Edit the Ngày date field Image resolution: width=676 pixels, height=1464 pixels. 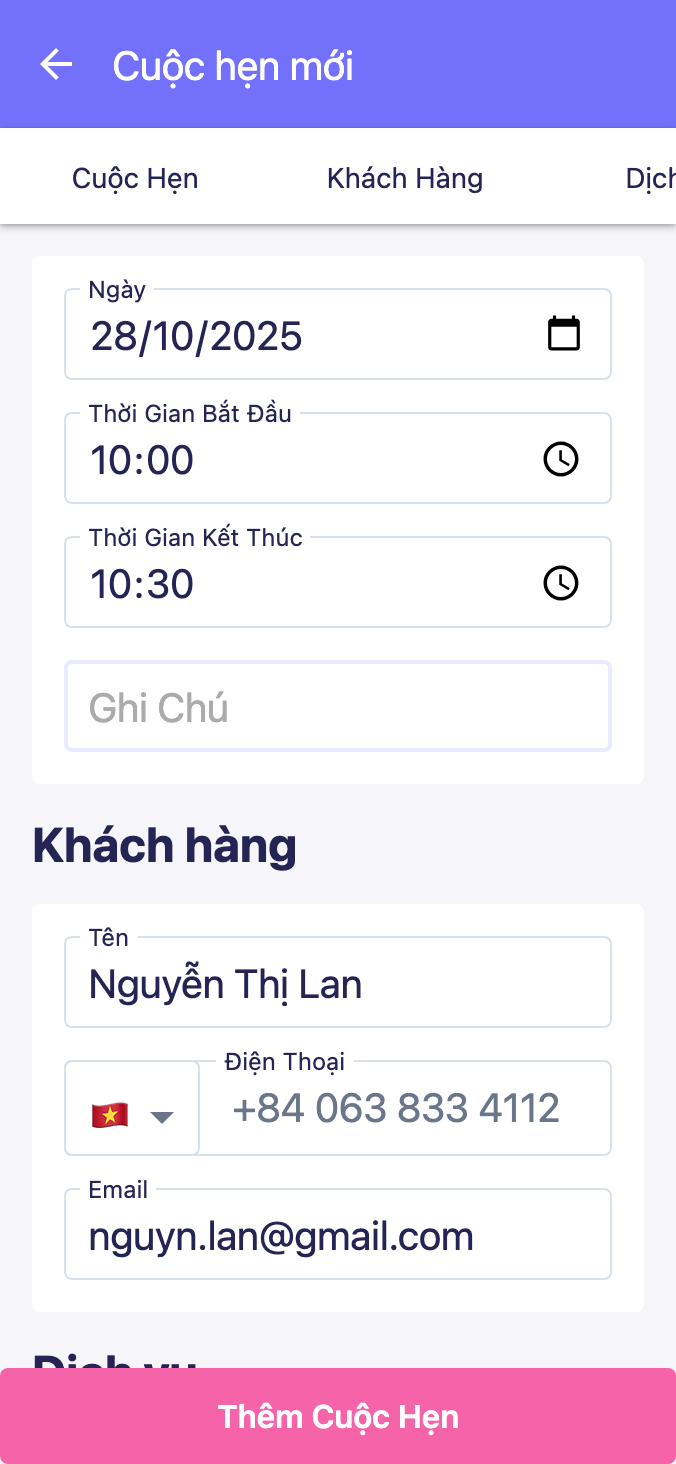(300, 336)
